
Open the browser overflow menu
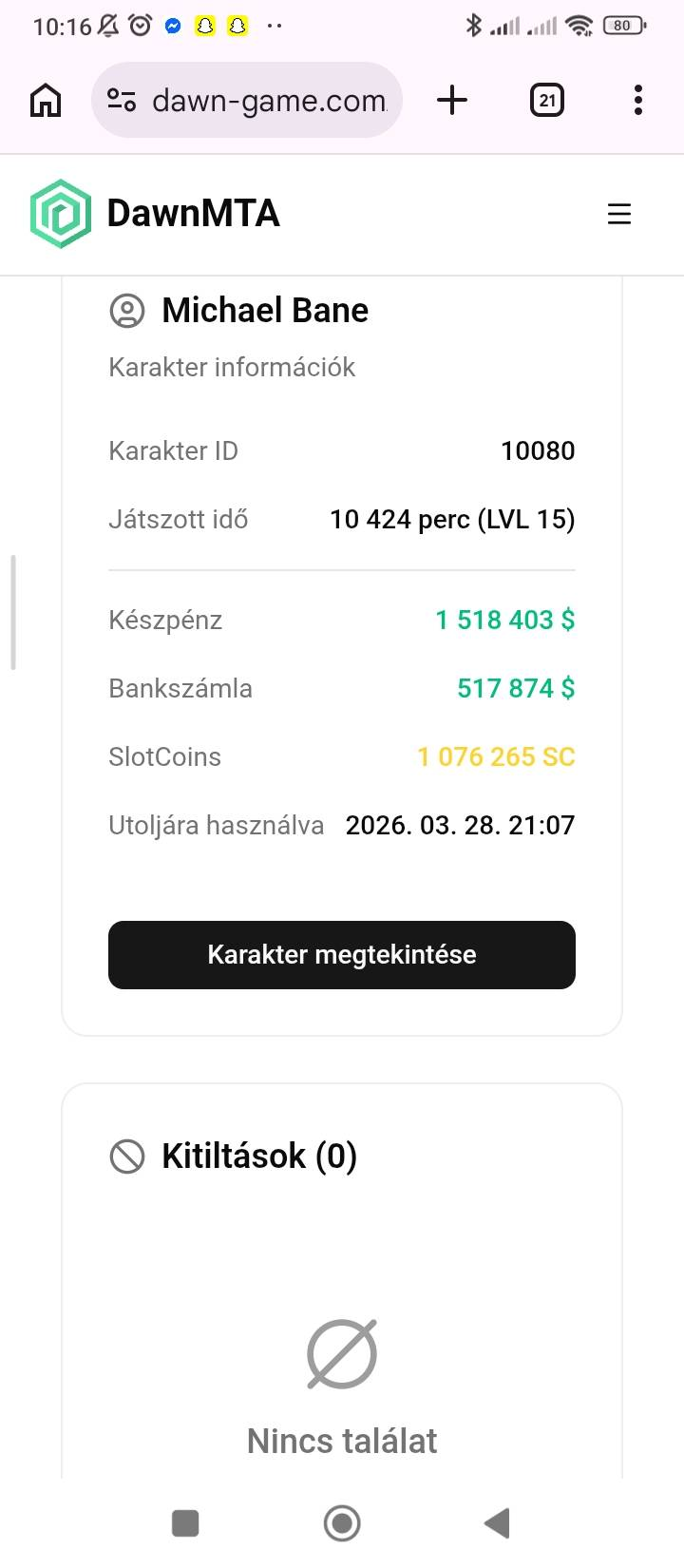pyautogui.click(x=637, y=100)
